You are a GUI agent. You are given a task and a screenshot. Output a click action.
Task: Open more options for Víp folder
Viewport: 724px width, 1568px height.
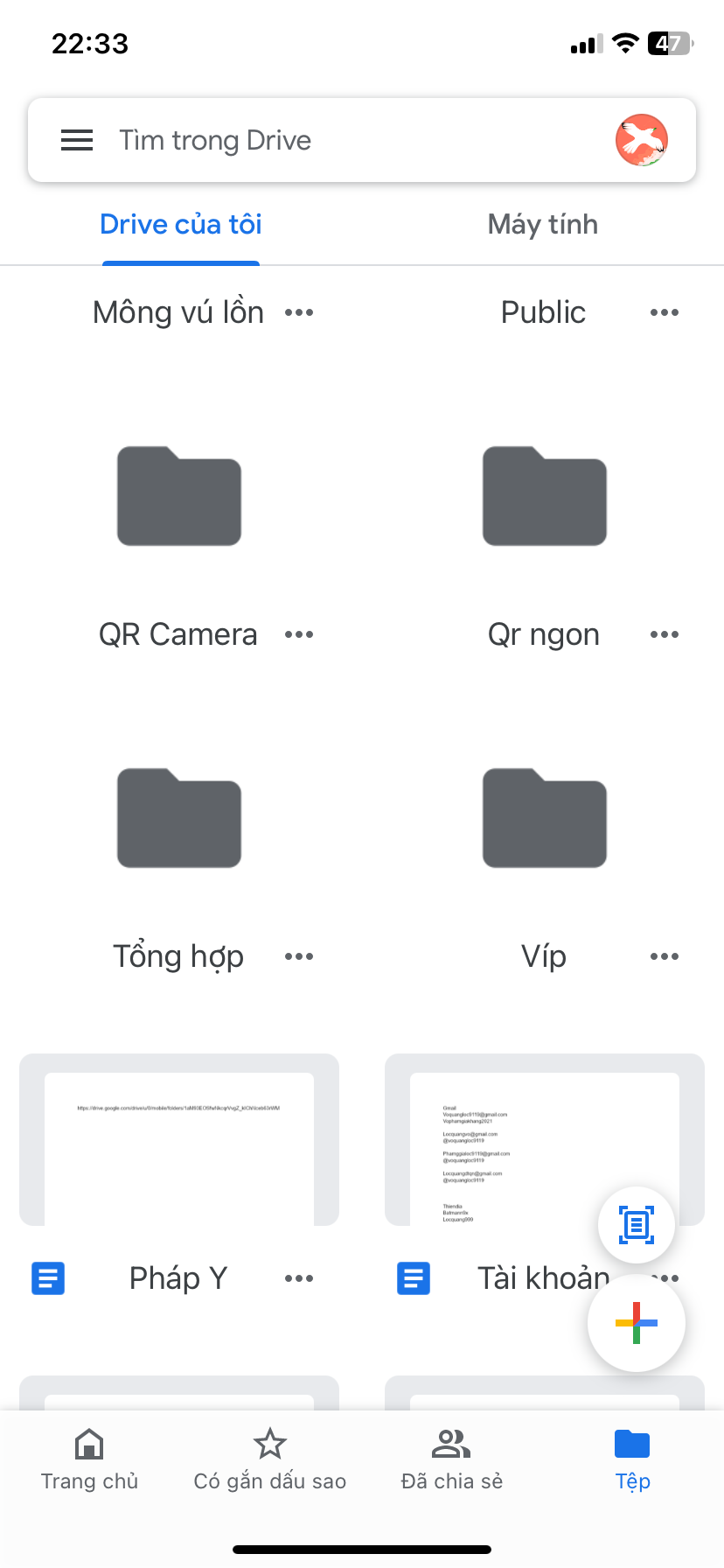coord(665,956)
